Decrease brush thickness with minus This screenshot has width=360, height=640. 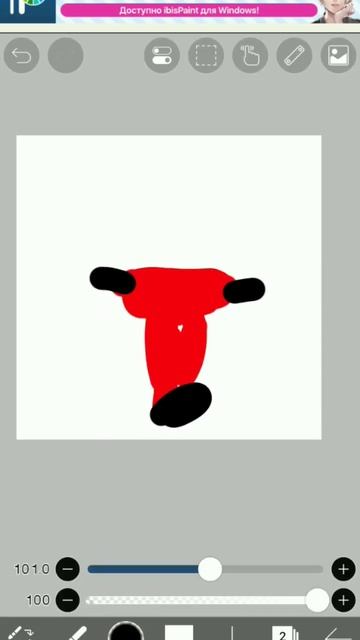point(68,569)
